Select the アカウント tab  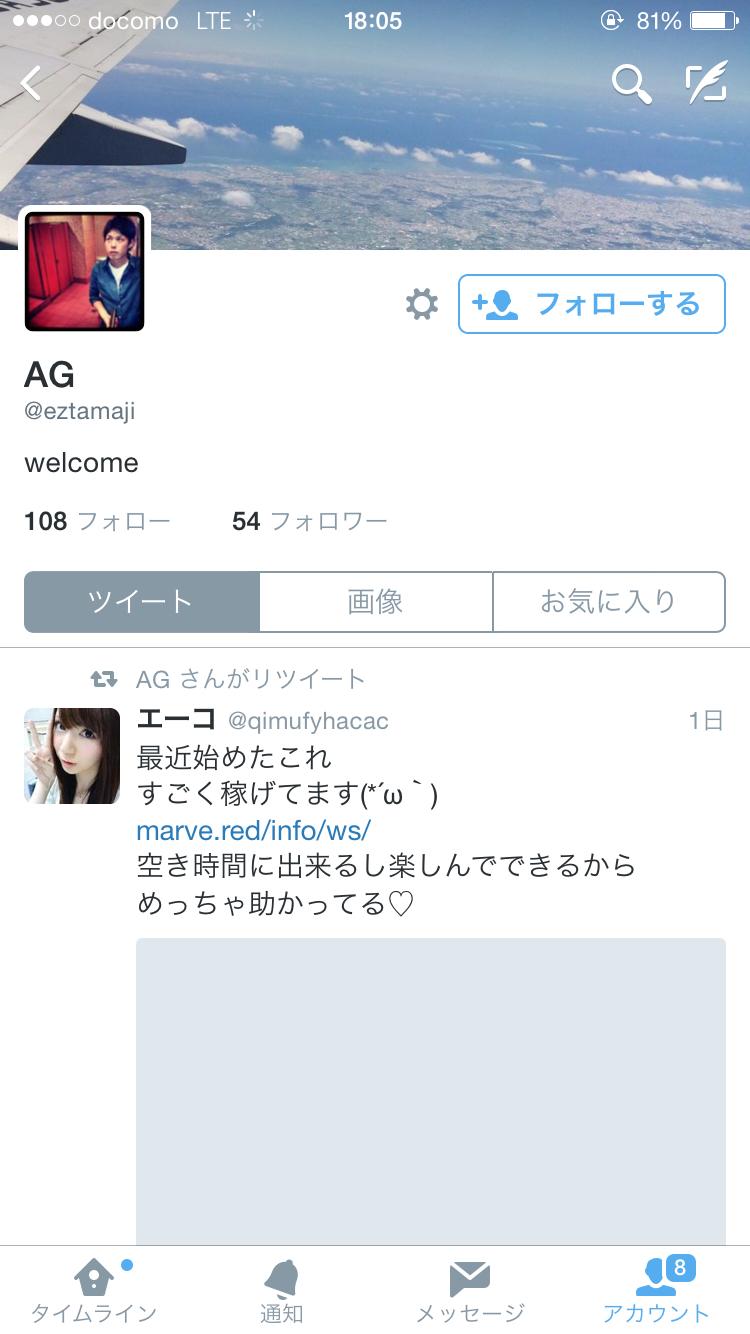[x=656, y=1290]
